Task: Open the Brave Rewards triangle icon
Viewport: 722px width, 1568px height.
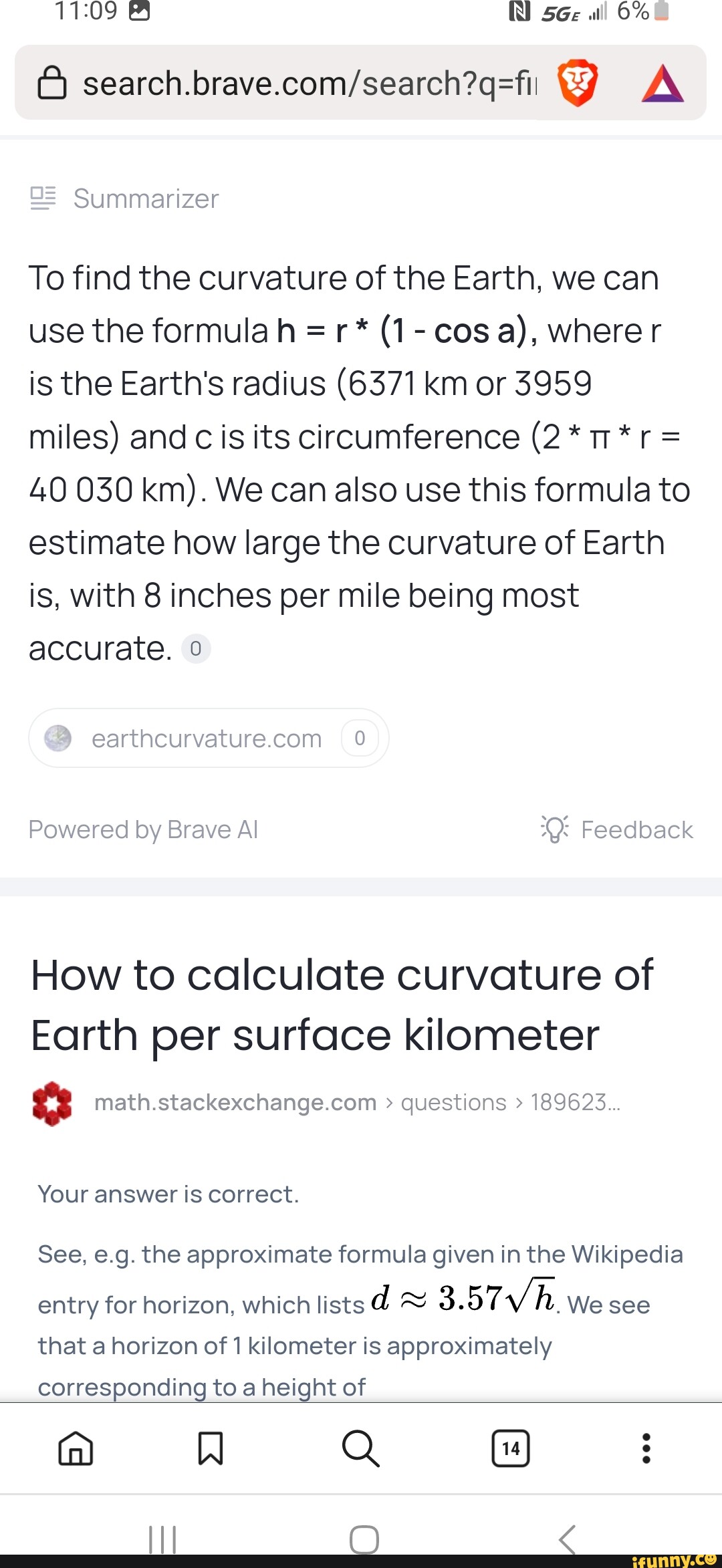Action: (662, 84)
